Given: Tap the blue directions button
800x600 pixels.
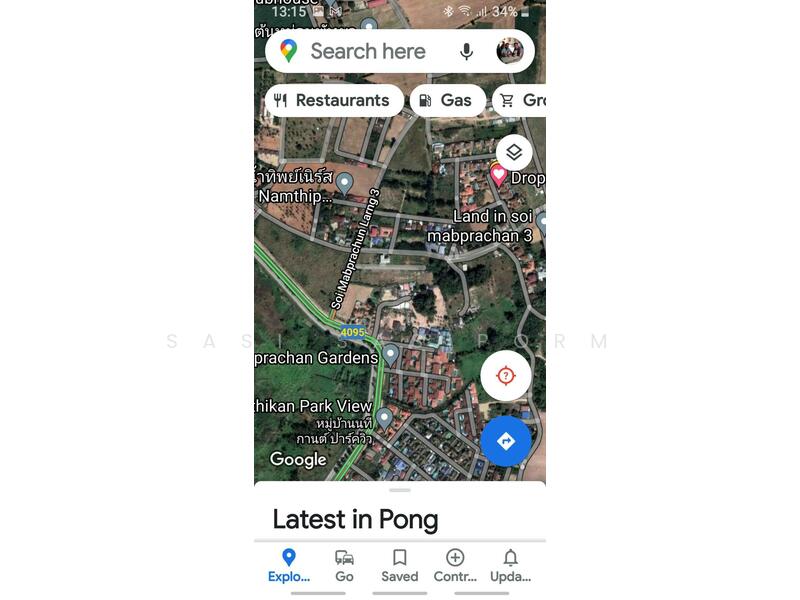Looking at the screenshot, I should [x=506, y=441].
